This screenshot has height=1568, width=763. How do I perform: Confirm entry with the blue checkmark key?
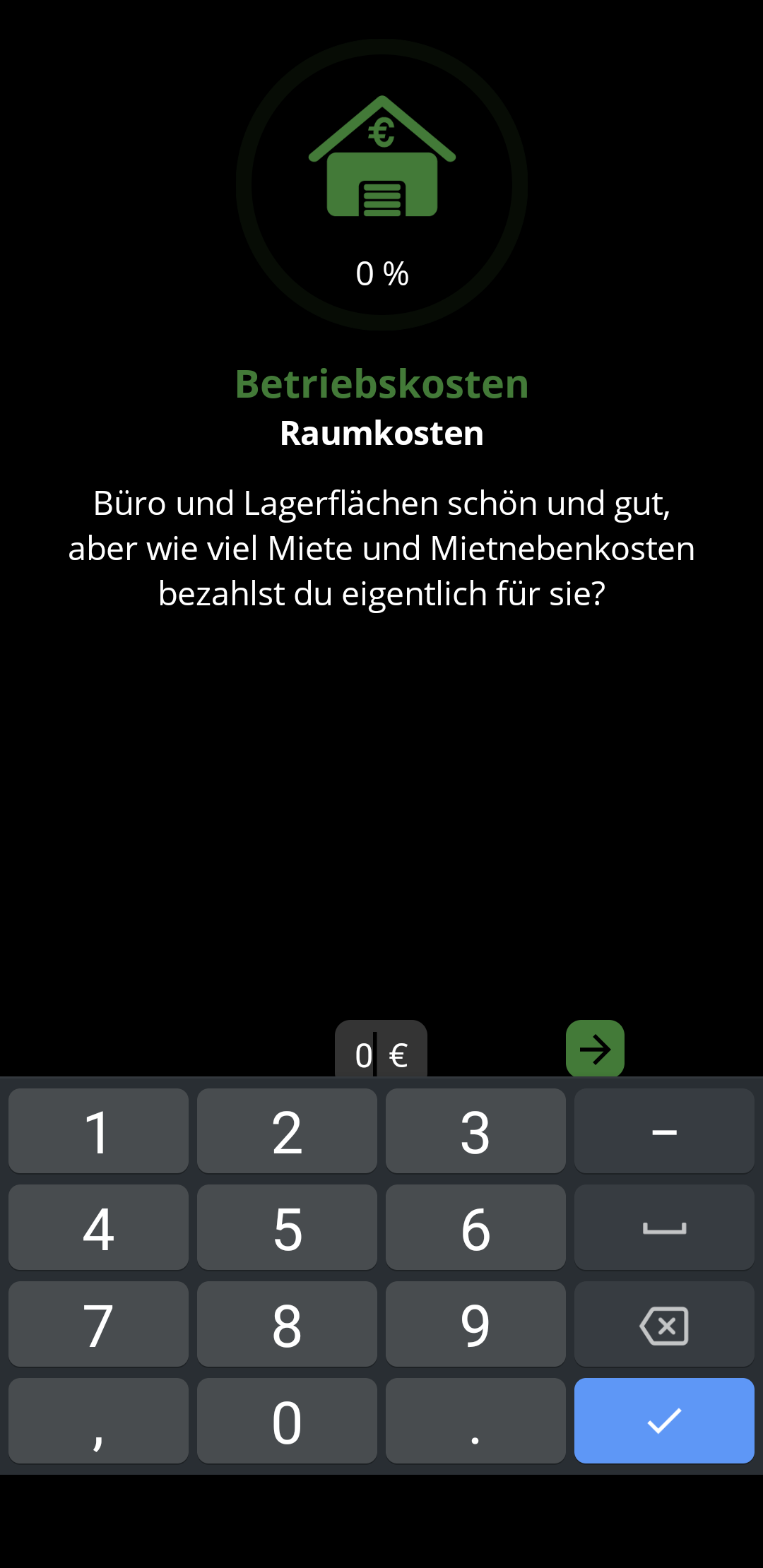point(664,1421)
